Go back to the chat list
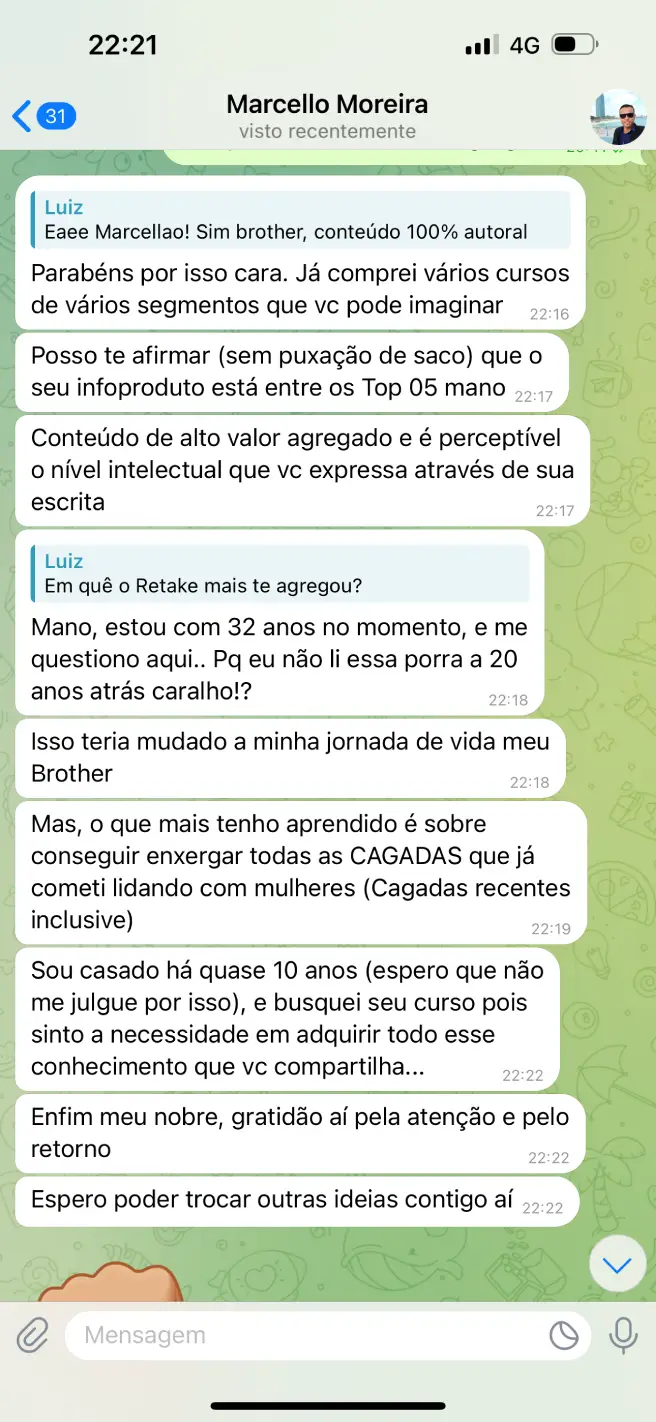 tap(40, 117)
